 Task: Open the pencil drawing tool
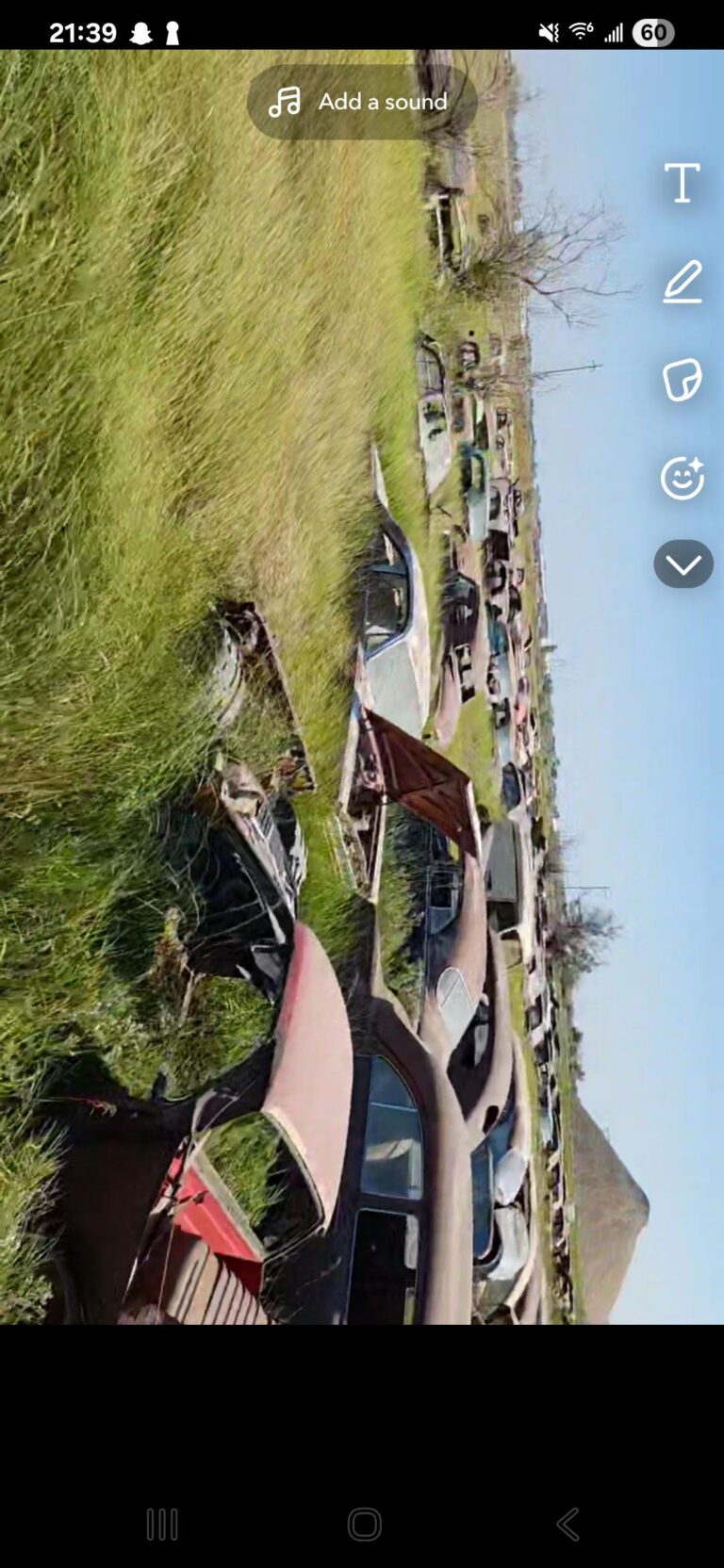[x=682, y=282]
